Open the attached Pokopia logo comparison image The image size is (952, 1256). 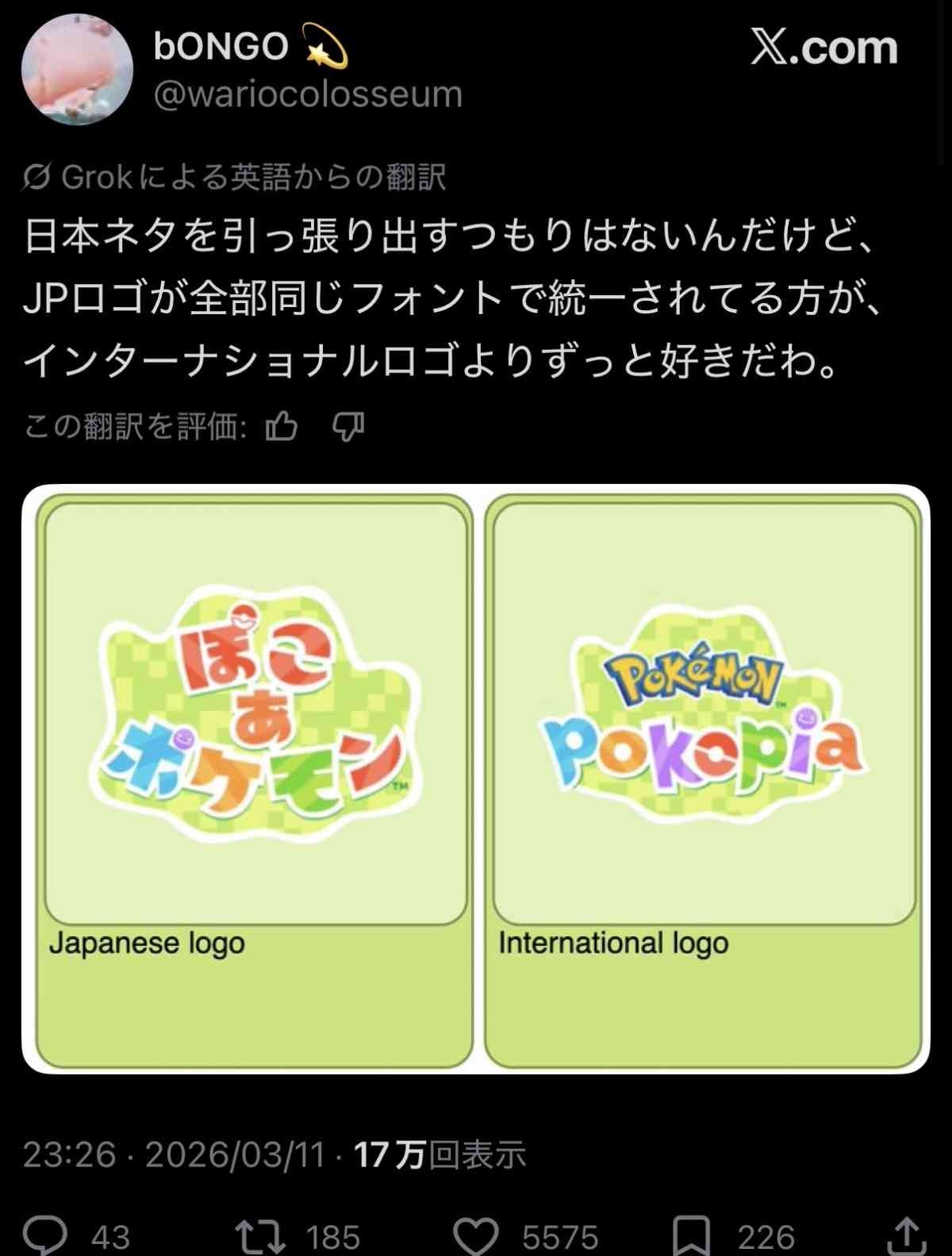coord(476,779)
